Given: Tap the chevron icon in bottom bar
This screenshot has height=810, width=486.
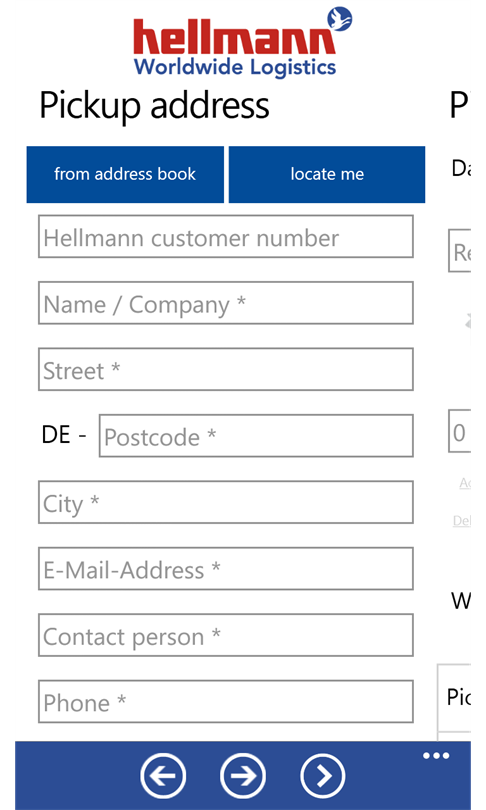Looking at the screenshot, I should pos(323,775).
